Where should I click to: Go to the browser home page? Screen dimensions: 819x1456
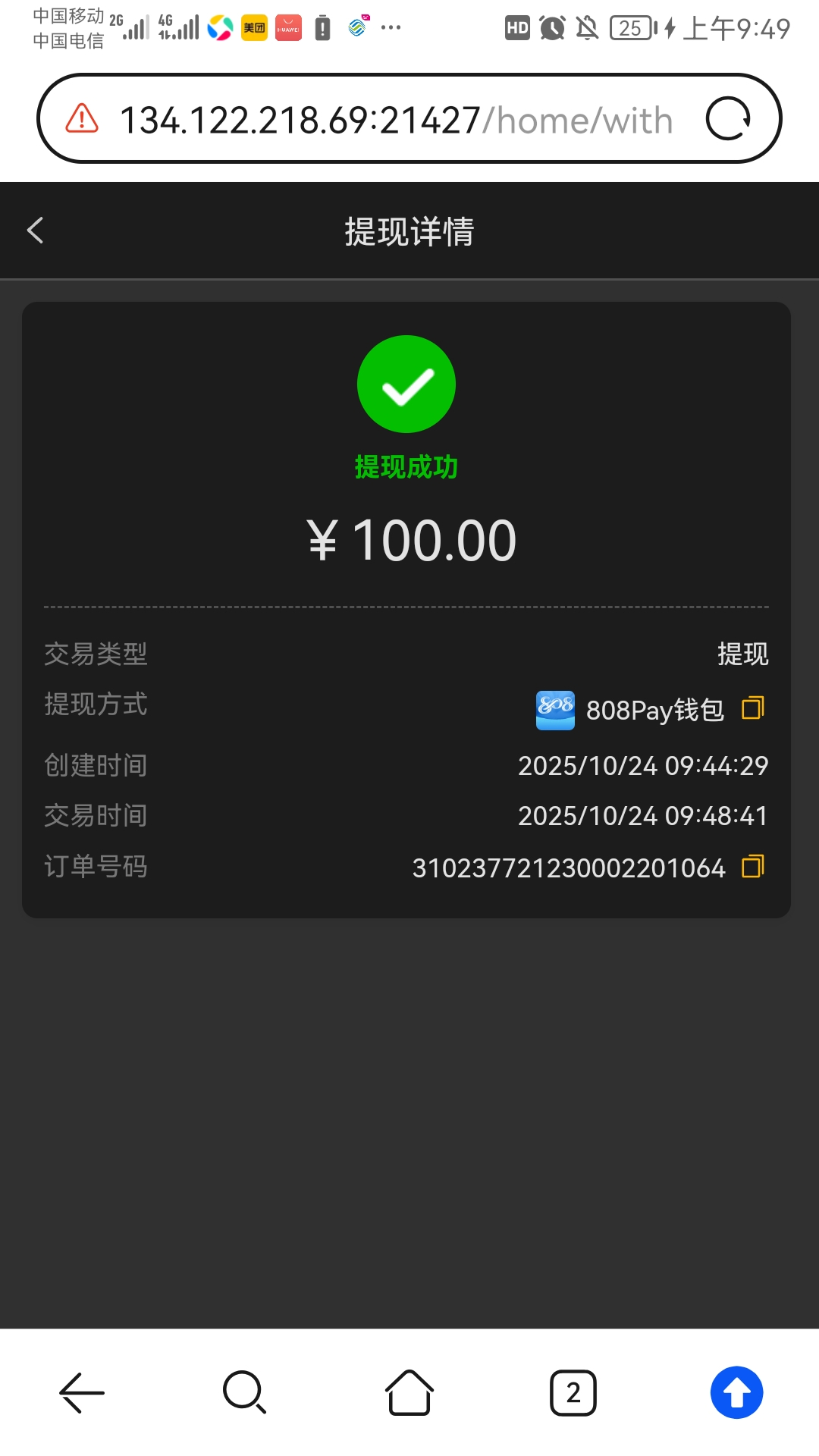(409, 1392)
